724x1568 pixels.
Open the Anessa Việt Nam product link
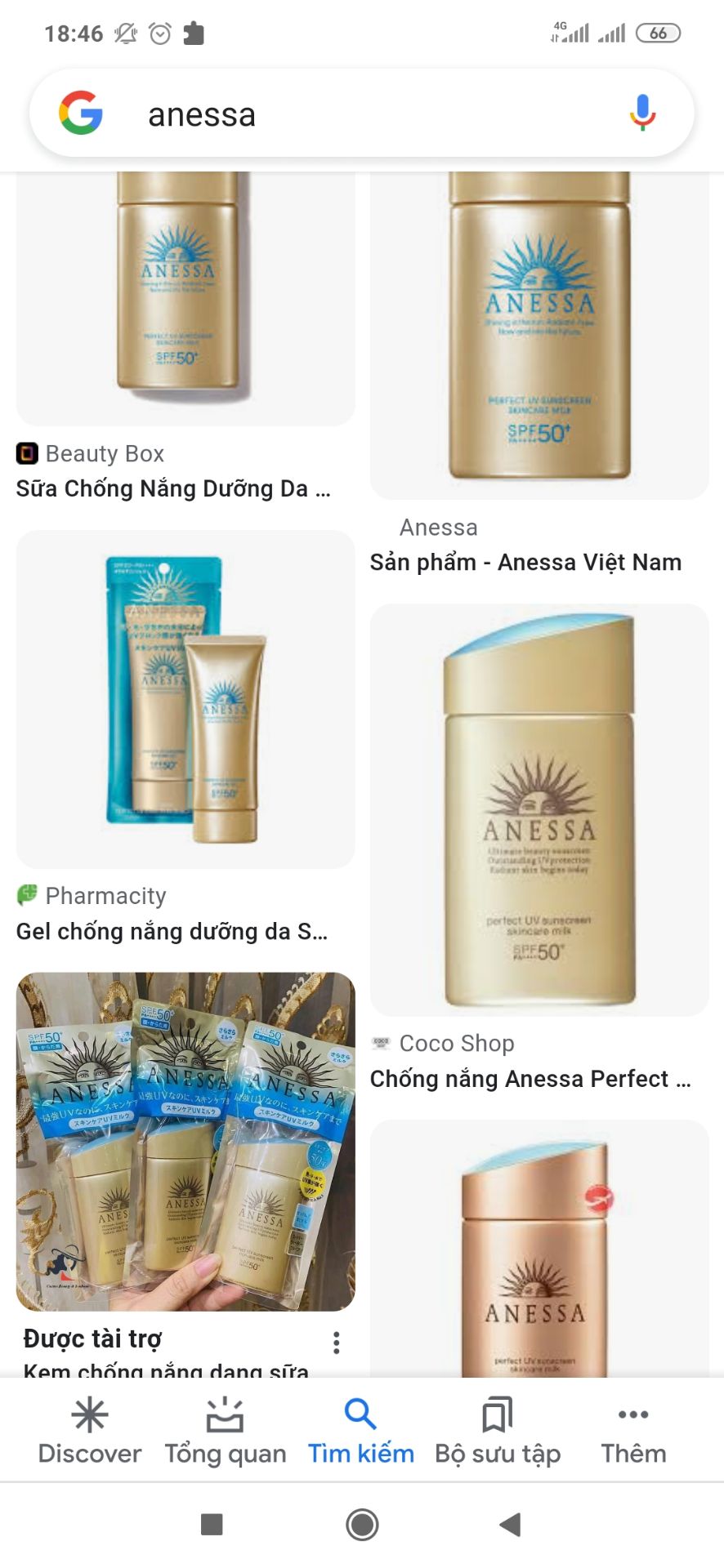[x=525, y=562]
